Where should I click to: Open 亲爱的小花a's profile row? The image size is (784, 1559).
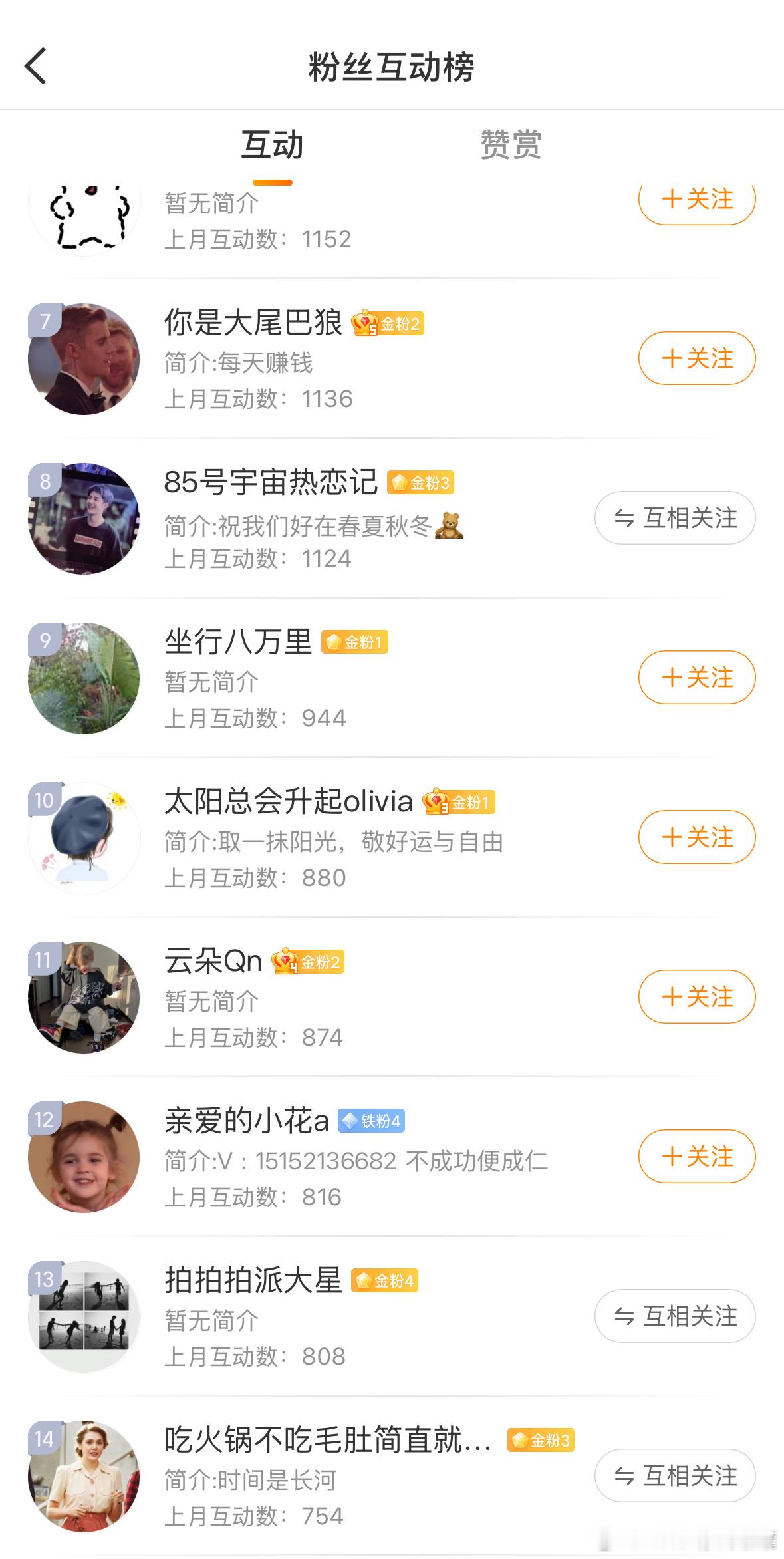tap(246, 1122)
